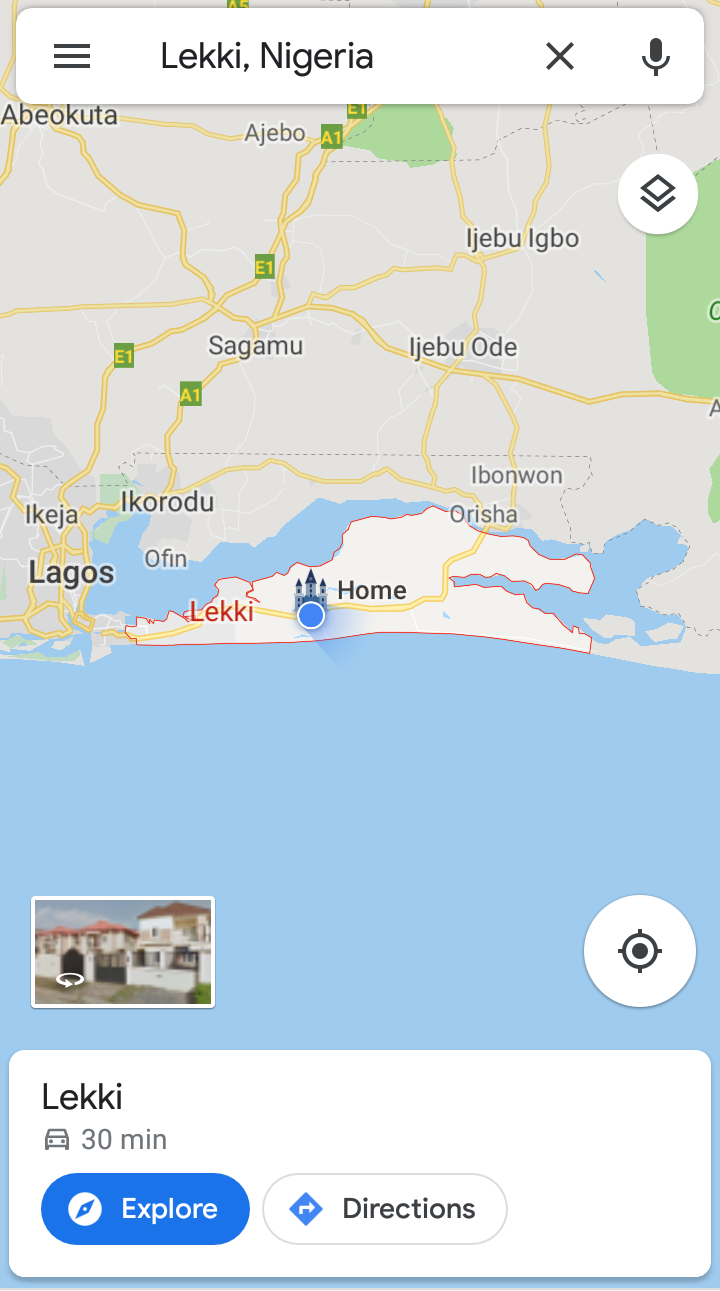
Task: Select the Home castle marker
Action: click(311, 585)
